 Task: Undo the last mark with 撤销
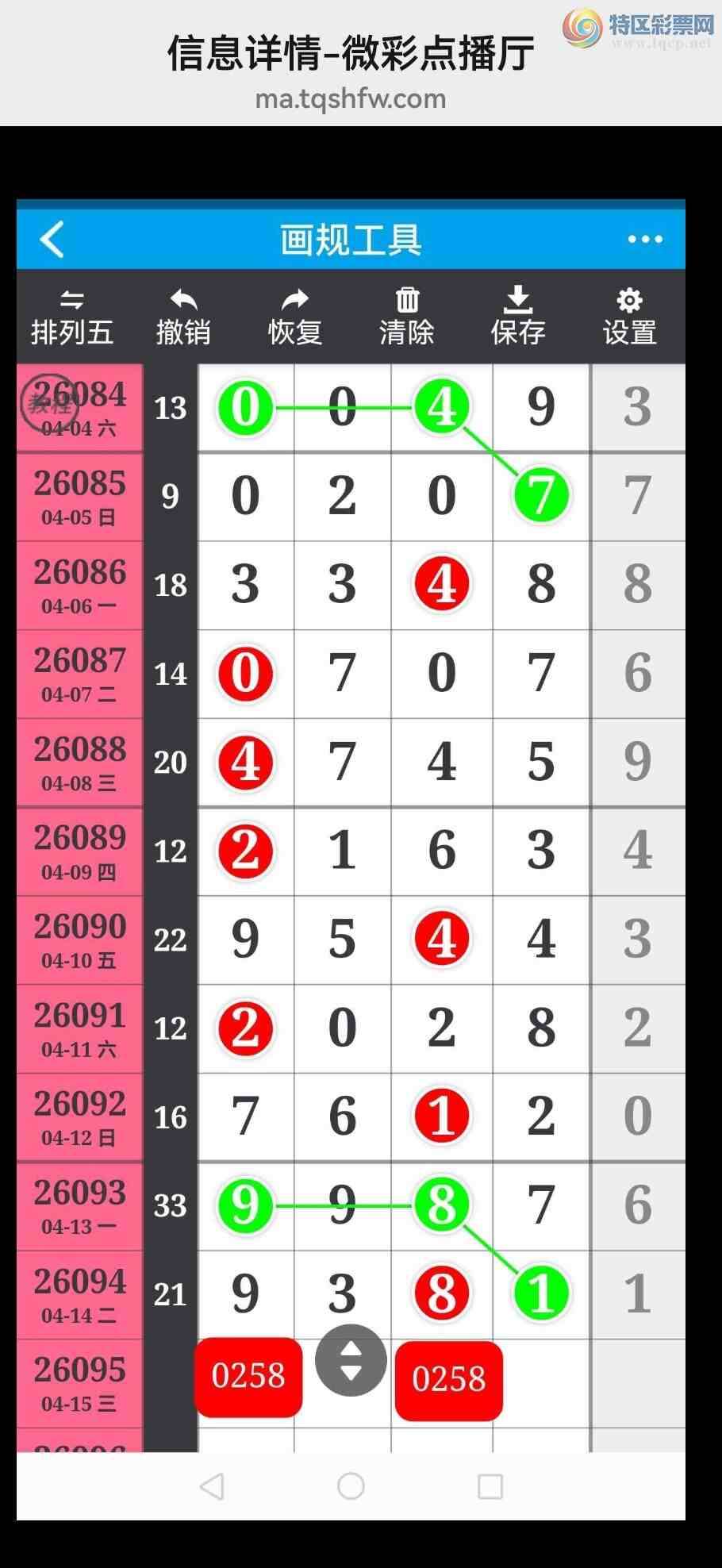coord(183,317)
